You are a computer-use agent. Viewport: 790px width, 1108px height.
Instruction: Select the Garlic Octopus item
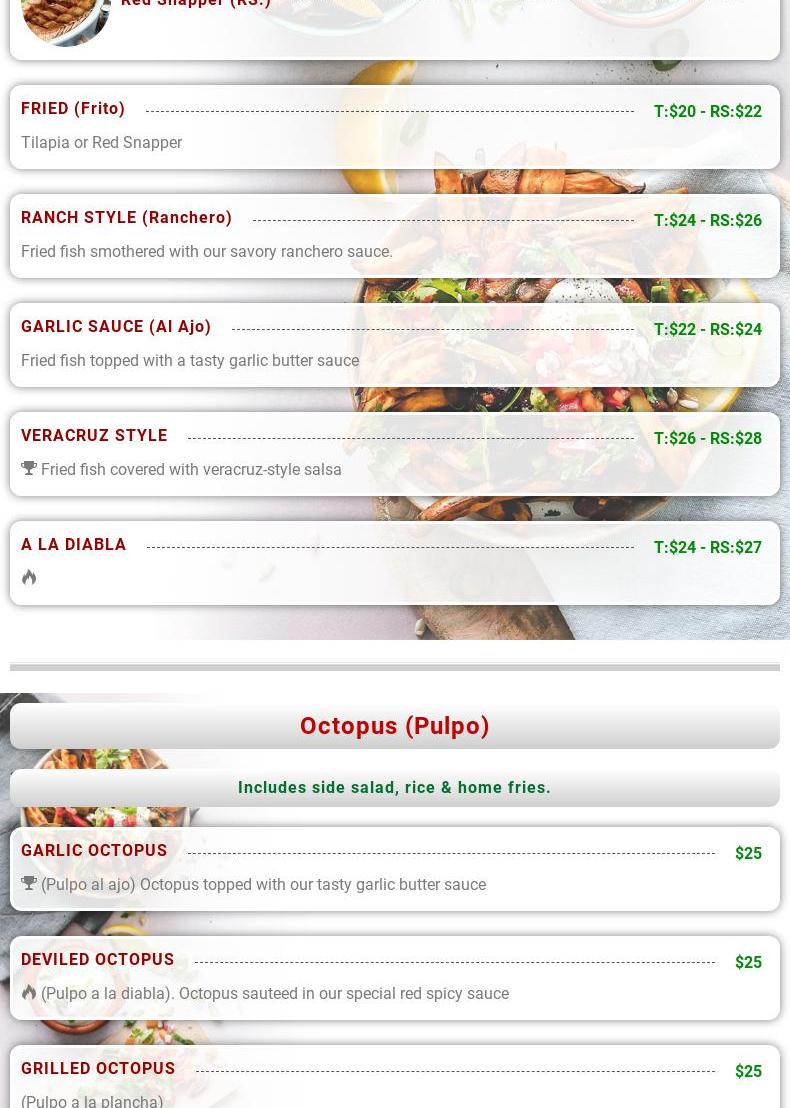(x=94, y=851)
